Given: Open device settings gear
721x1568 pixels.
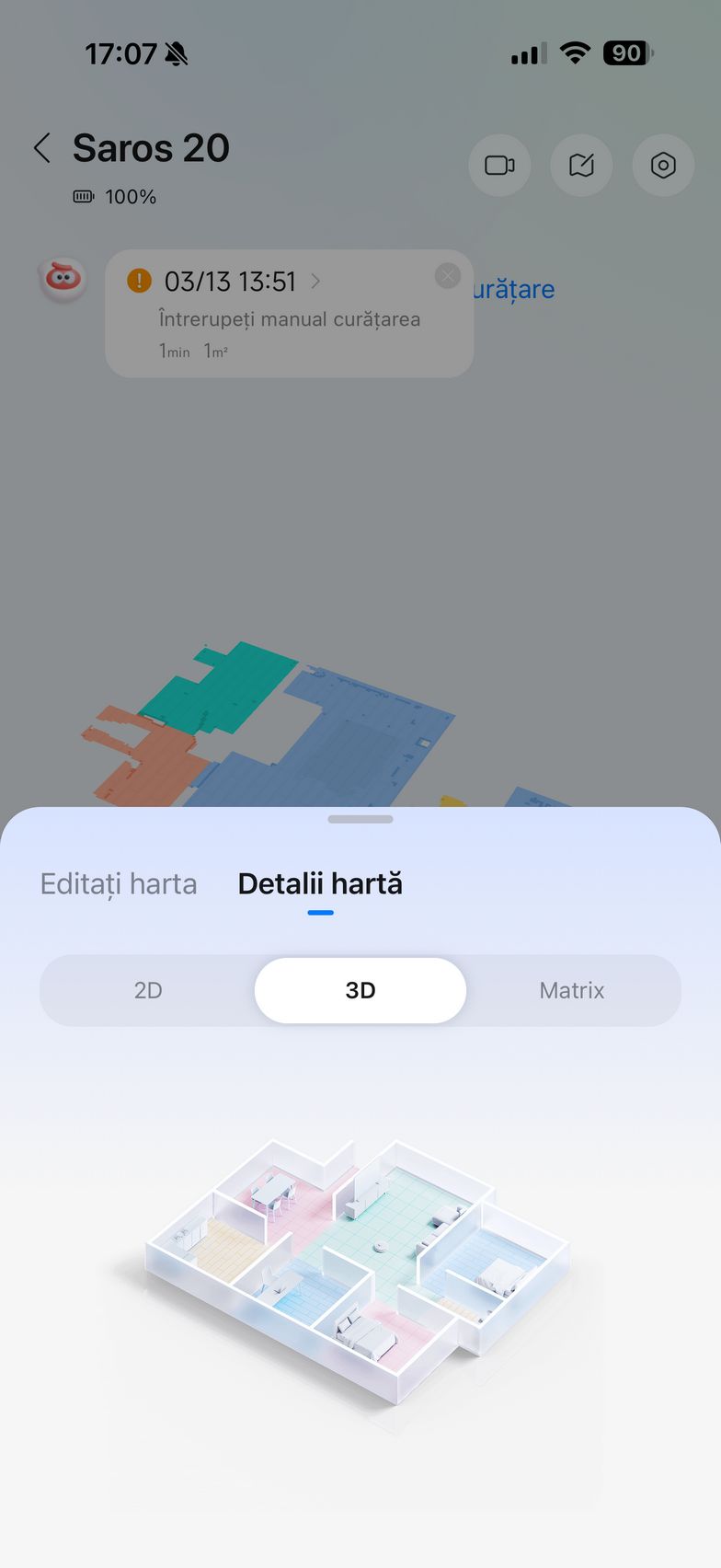Looking at the screenshot, I should click(663, 166).
